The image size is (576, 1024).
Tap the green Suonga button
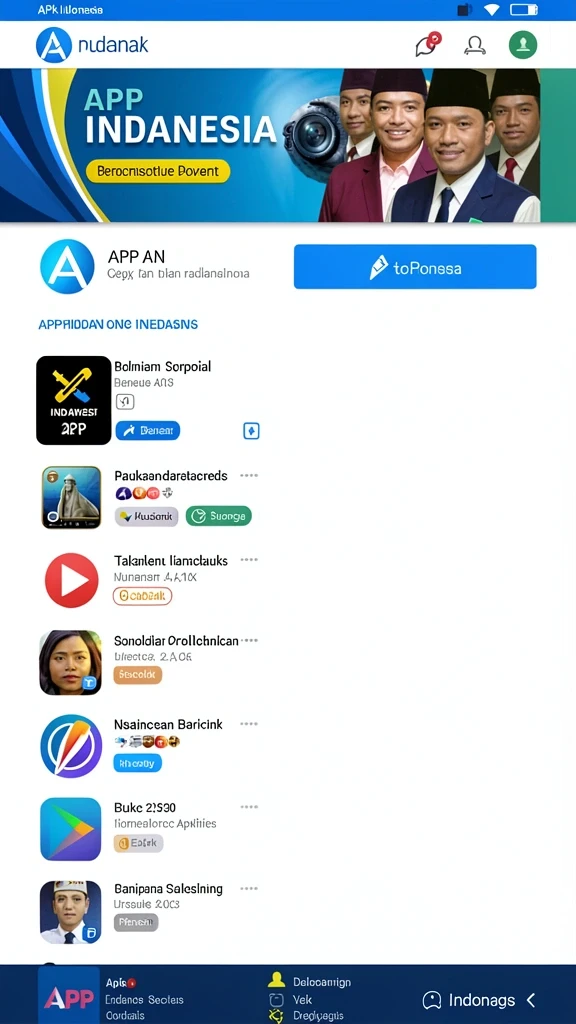click(x=219, y=516)
